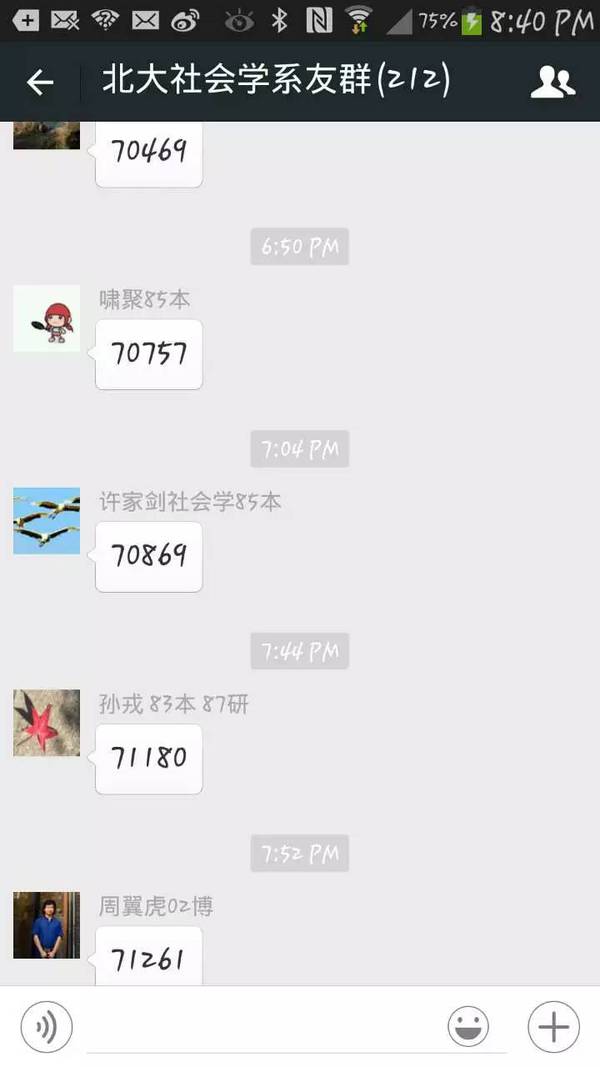
Task: Open the emoji picker
Action: point(468,1027)
